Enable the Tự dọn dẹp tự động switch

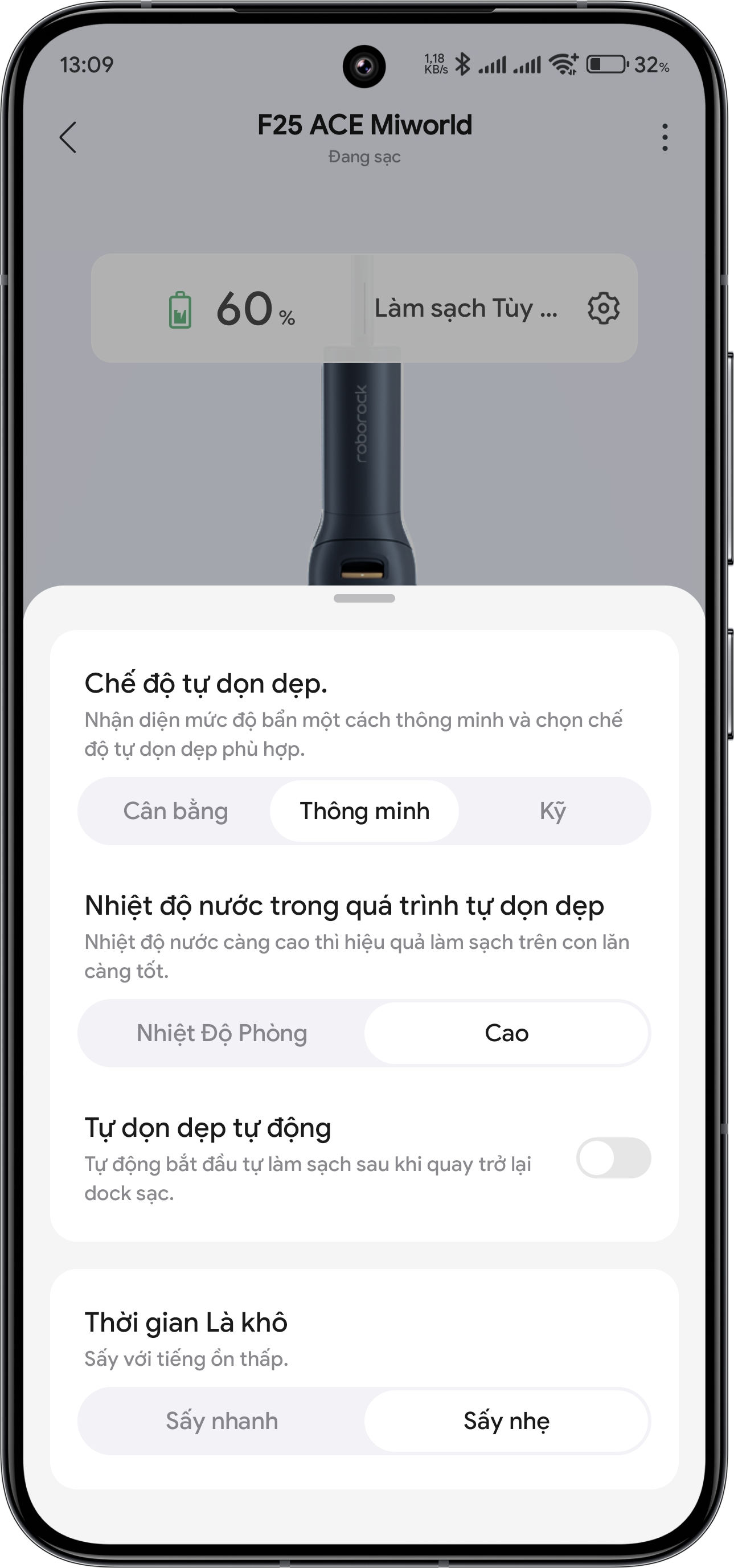(613, 1158)
